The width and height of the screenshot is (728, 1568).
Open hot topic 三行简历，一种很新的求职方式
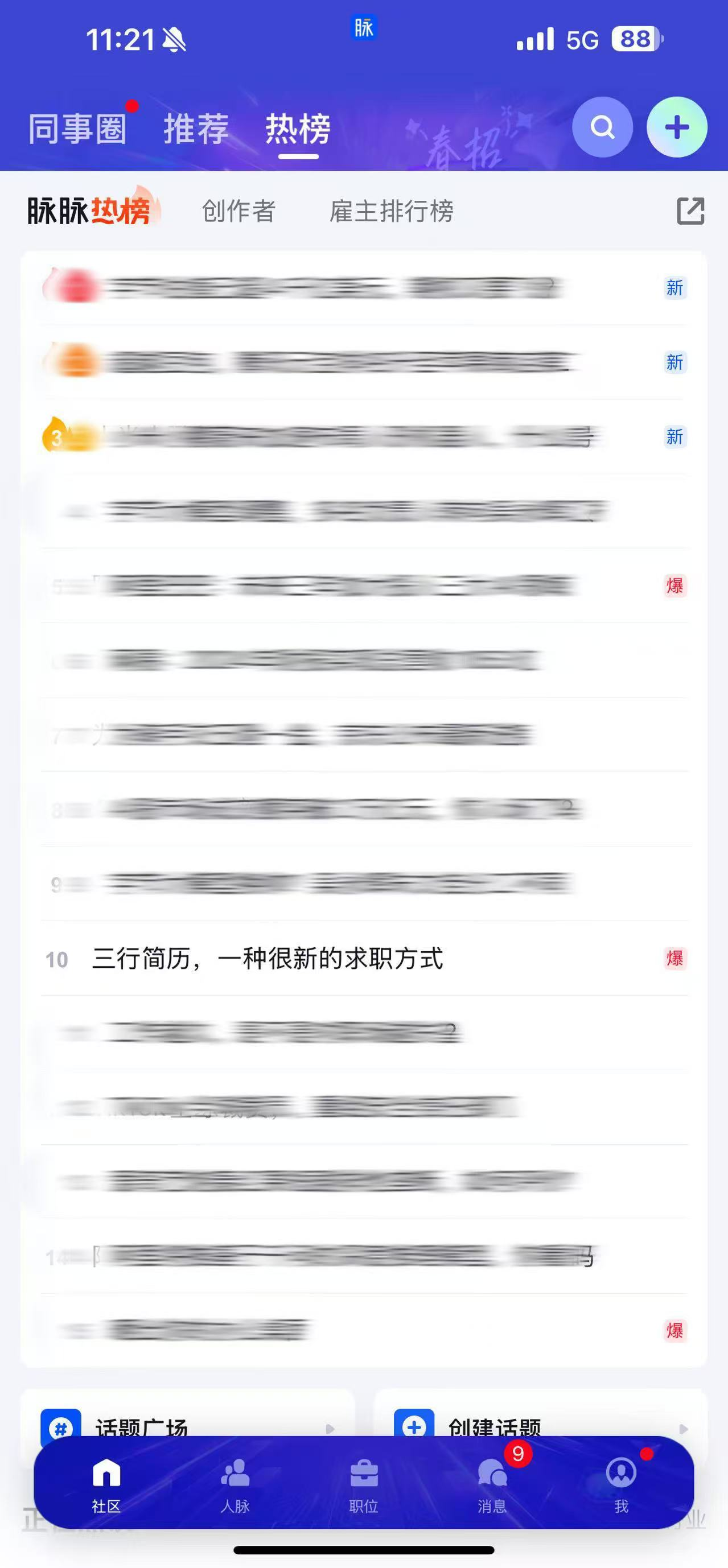coord(268,959)
